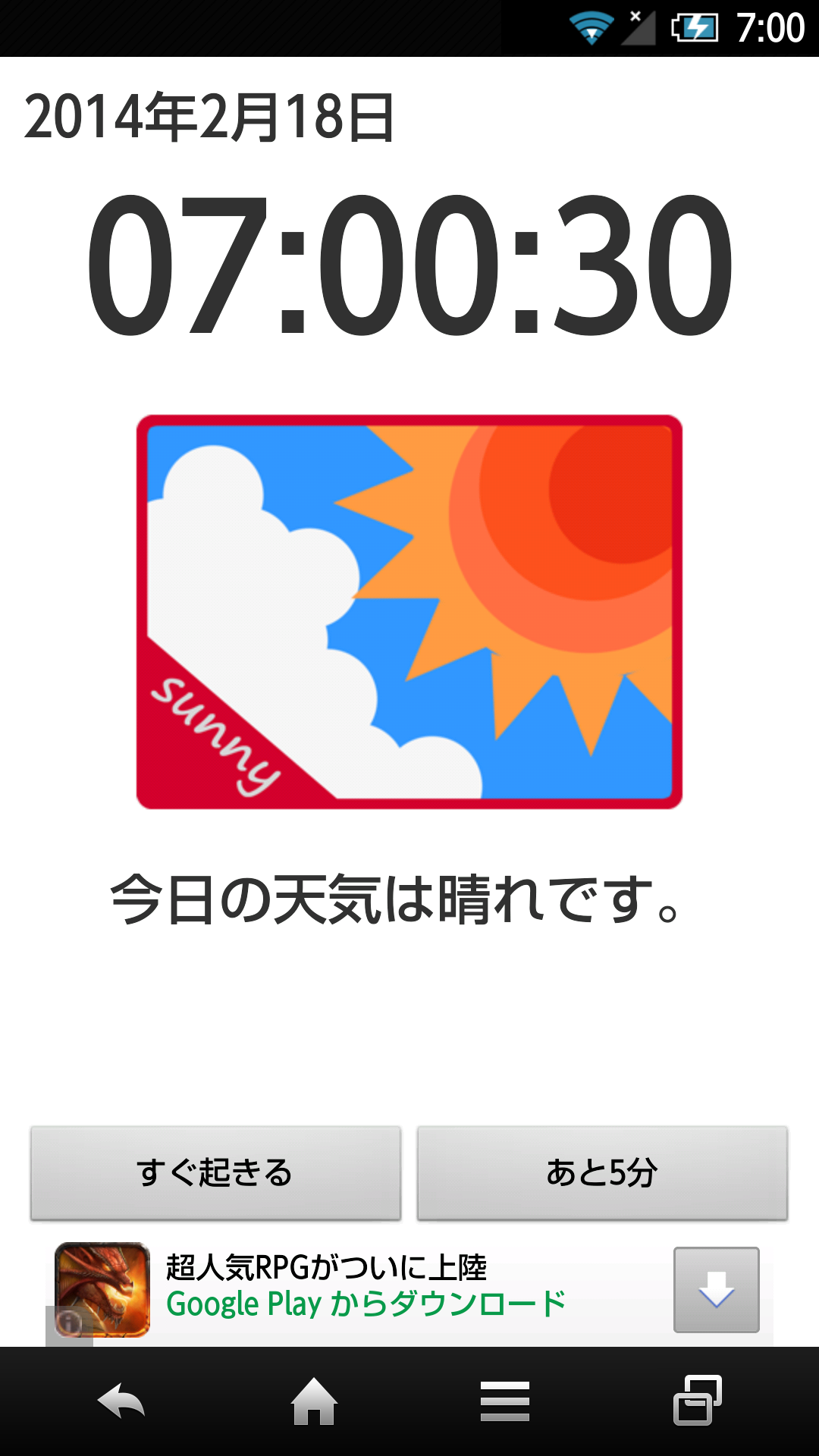Viewport: 819px width, 1456px height.
Task: Open the recent apps view
Action: pos(697,1401)
